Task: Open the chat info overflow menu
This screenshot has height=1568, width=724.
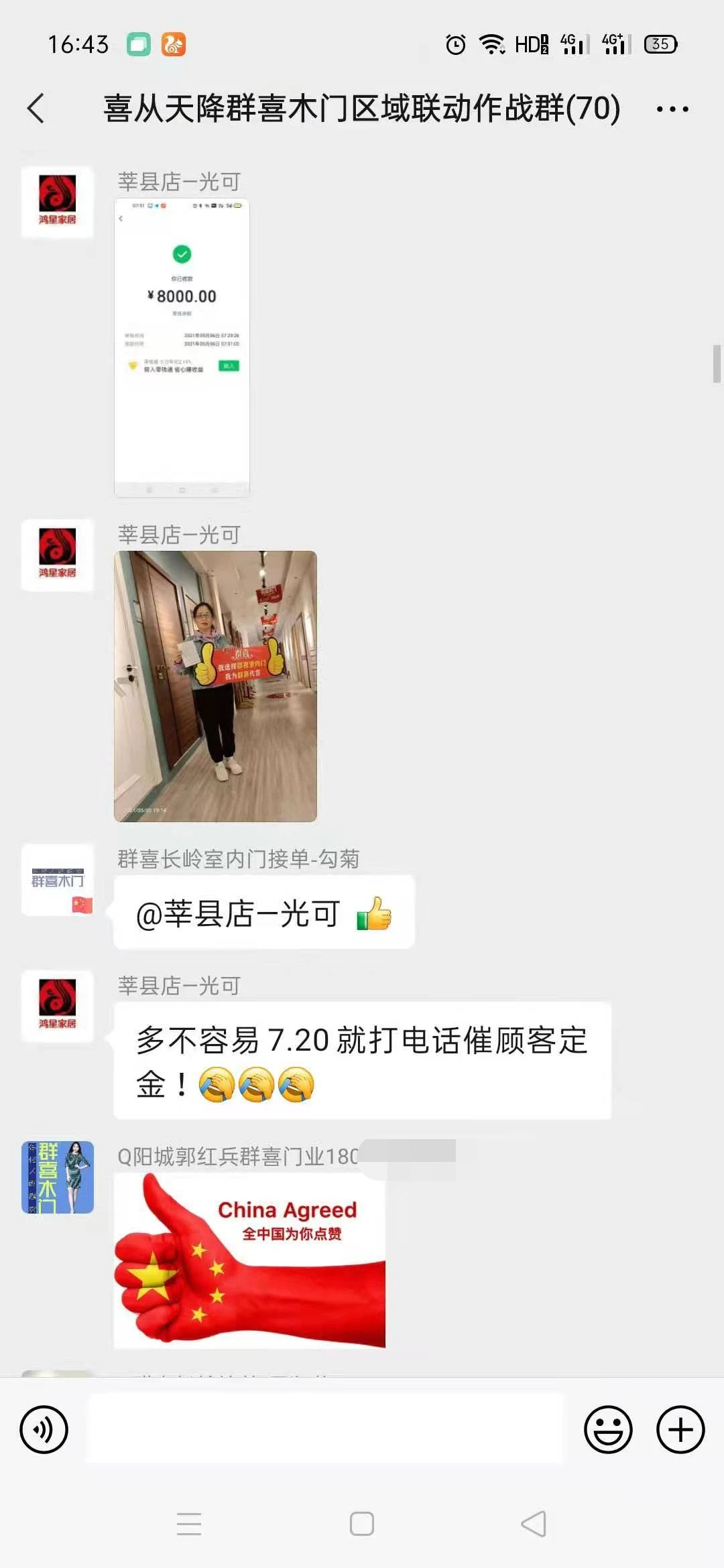Action: pos(672,109)
